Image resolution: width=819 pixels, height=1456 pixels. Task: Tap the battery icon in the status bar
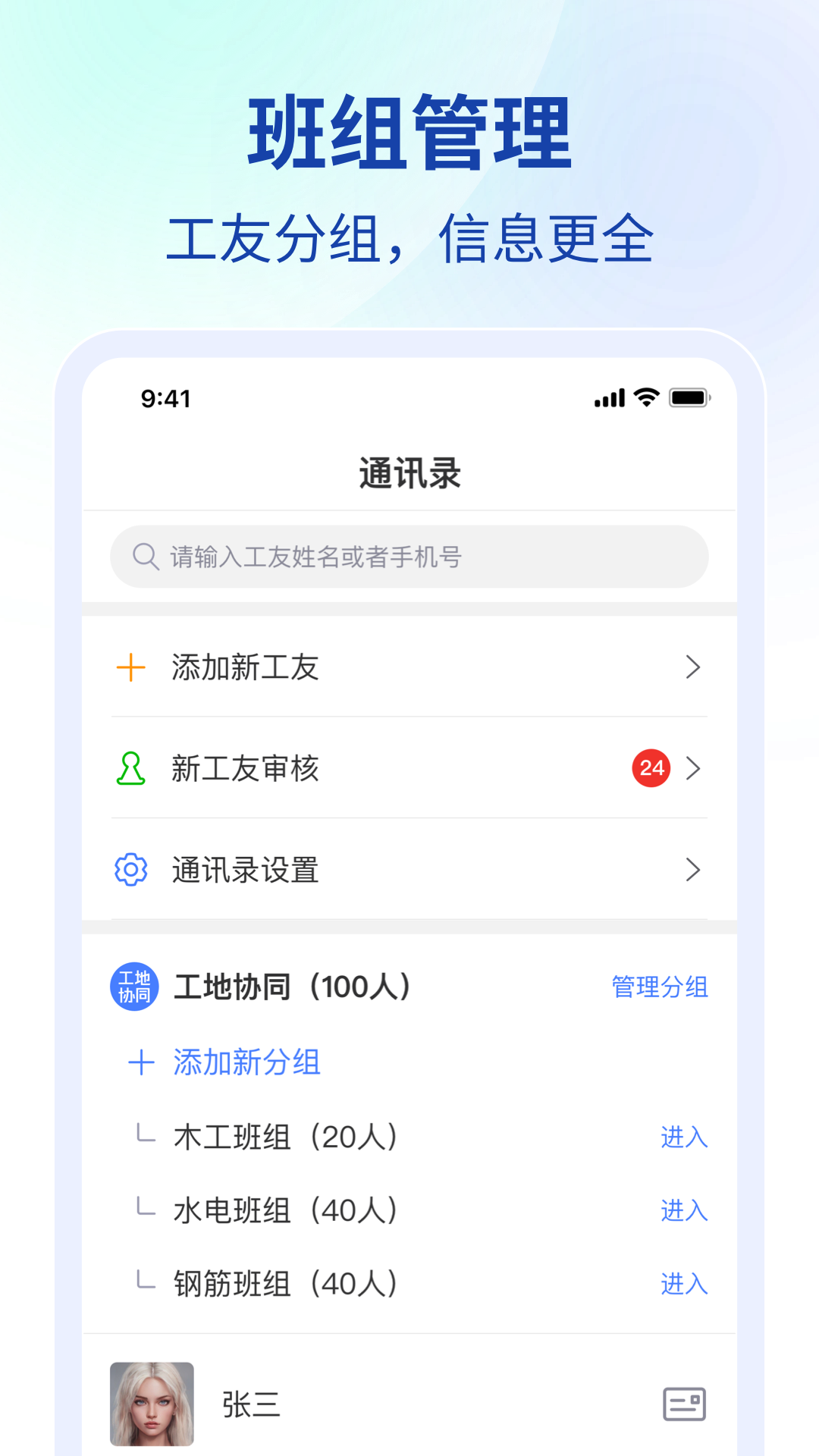tap(689, 397)
